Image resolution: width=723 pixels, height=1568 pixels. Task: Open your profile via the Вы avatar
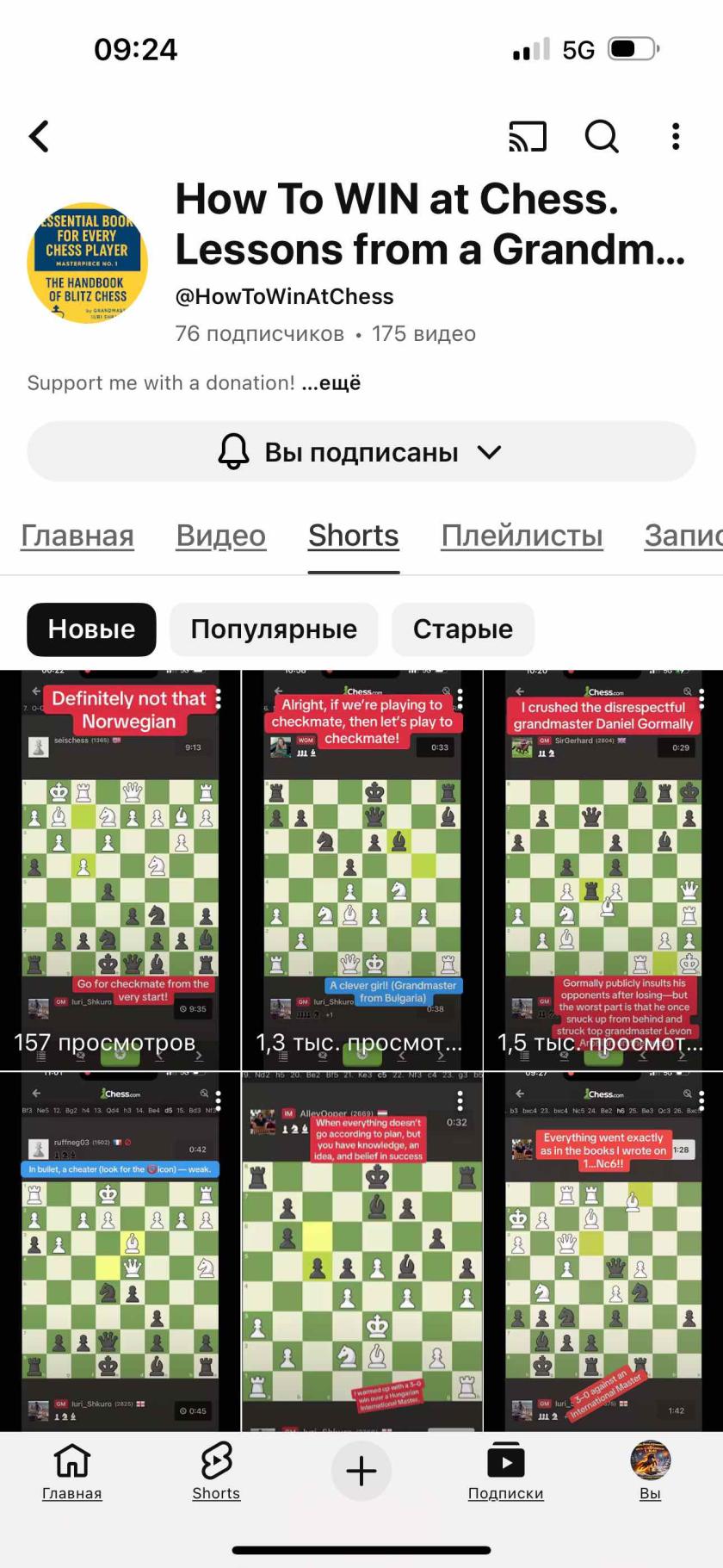point(650,1466)
